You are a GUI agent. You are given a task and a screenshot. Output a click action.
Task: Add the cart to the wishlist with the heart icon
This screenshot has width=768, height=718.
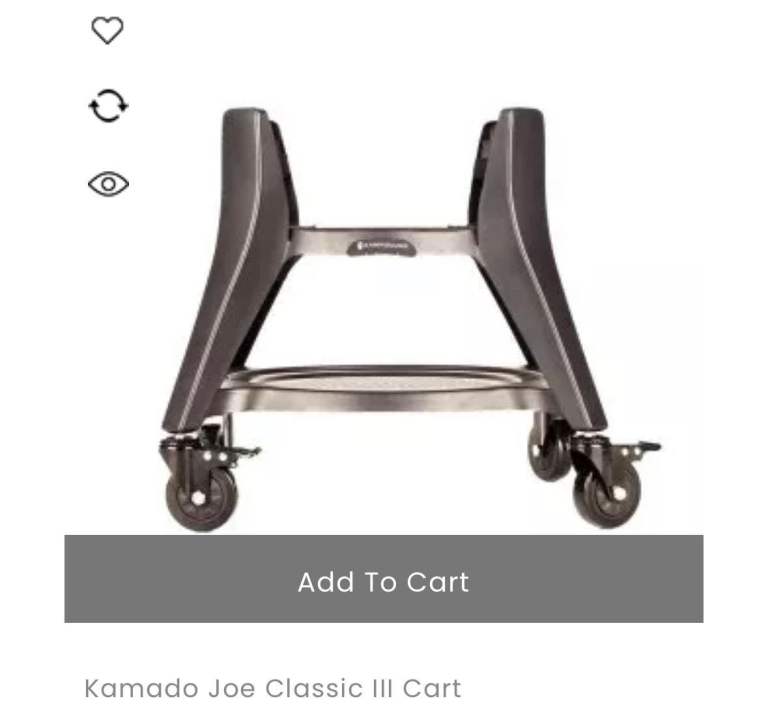pyautogui.click(x=107, y=31)
